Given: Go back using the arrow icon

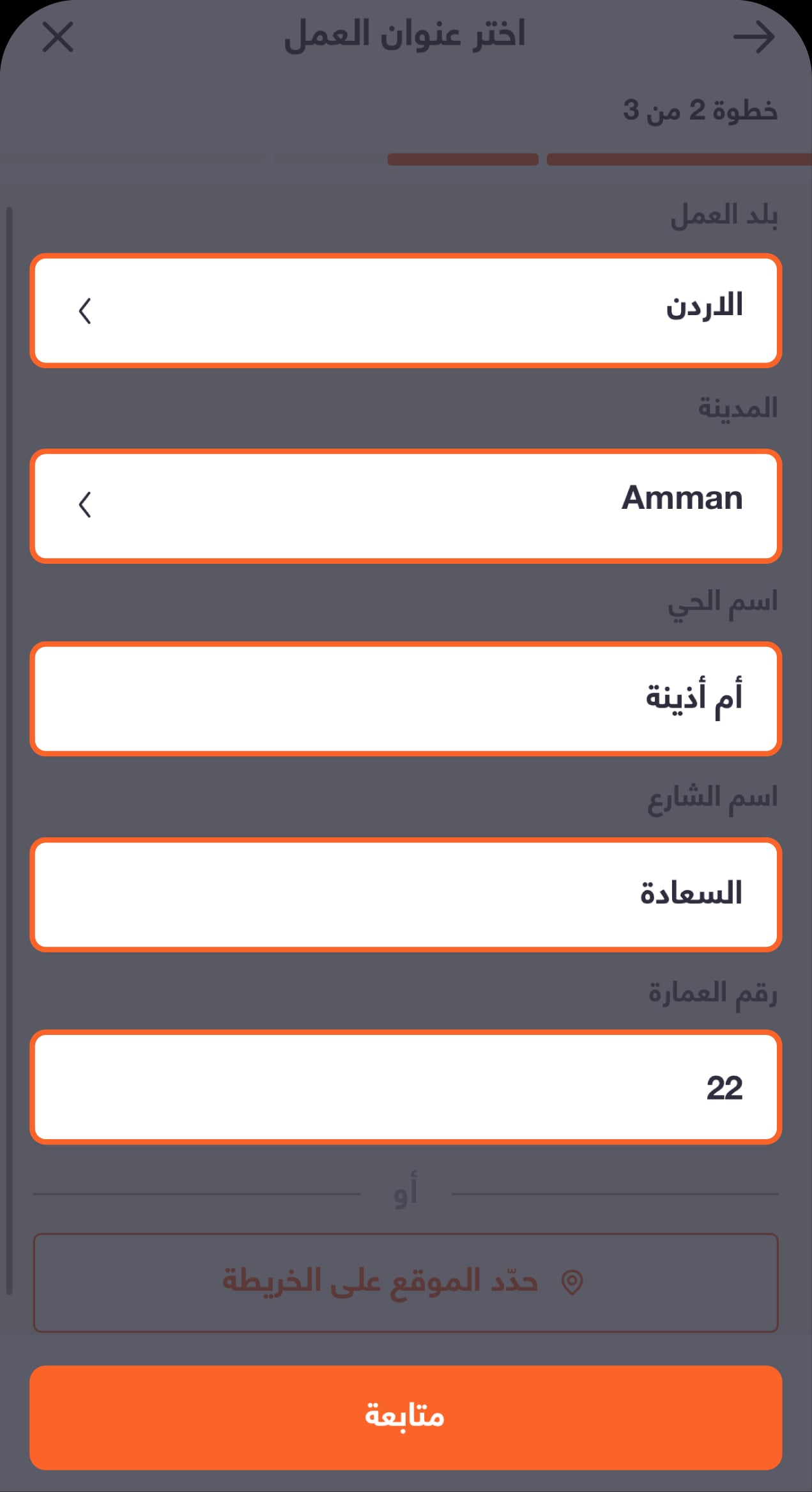Looking at the screenshot, I should point(754,37).
